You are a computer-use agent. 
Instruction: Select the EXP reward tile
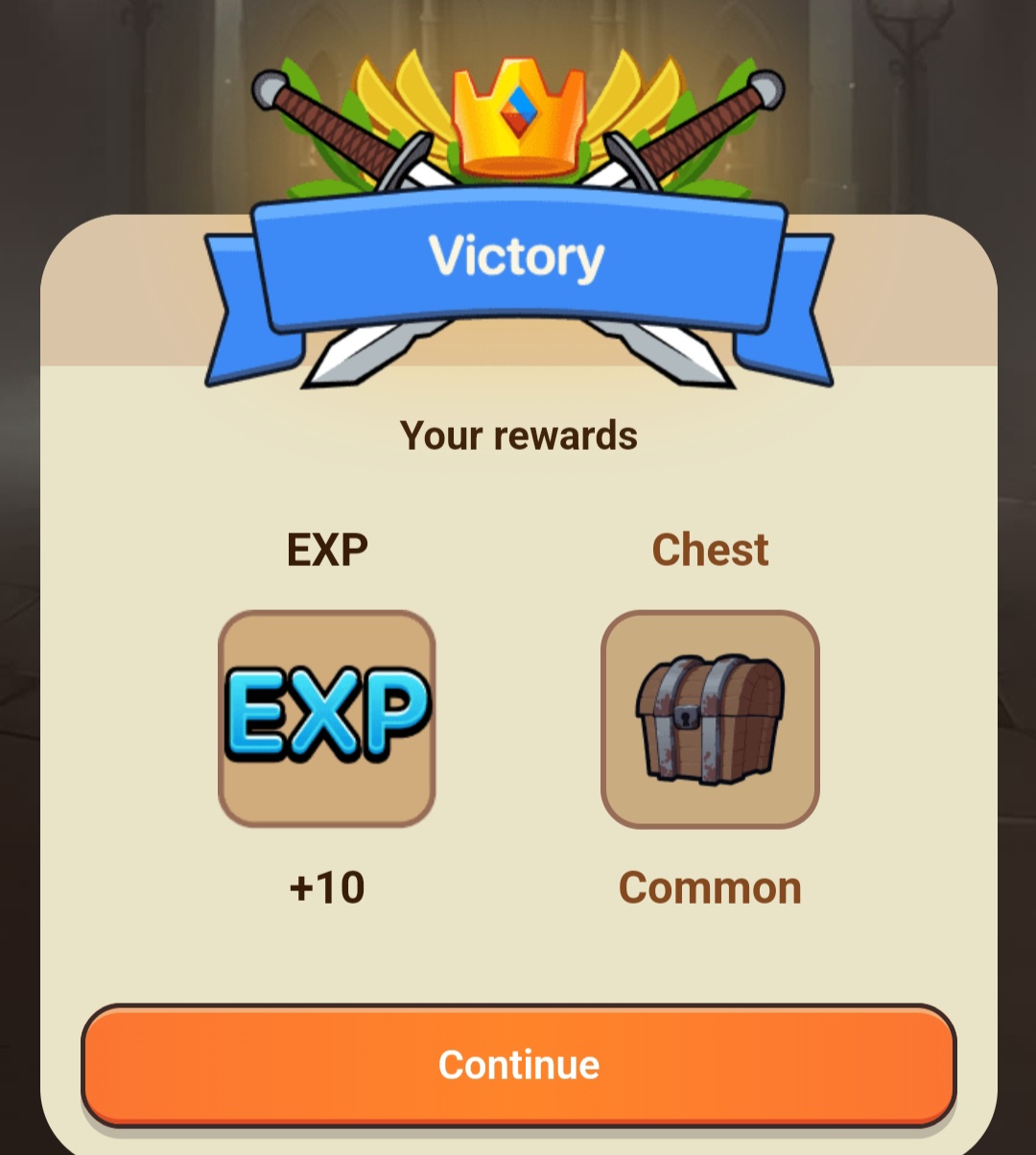coord(327,719)
